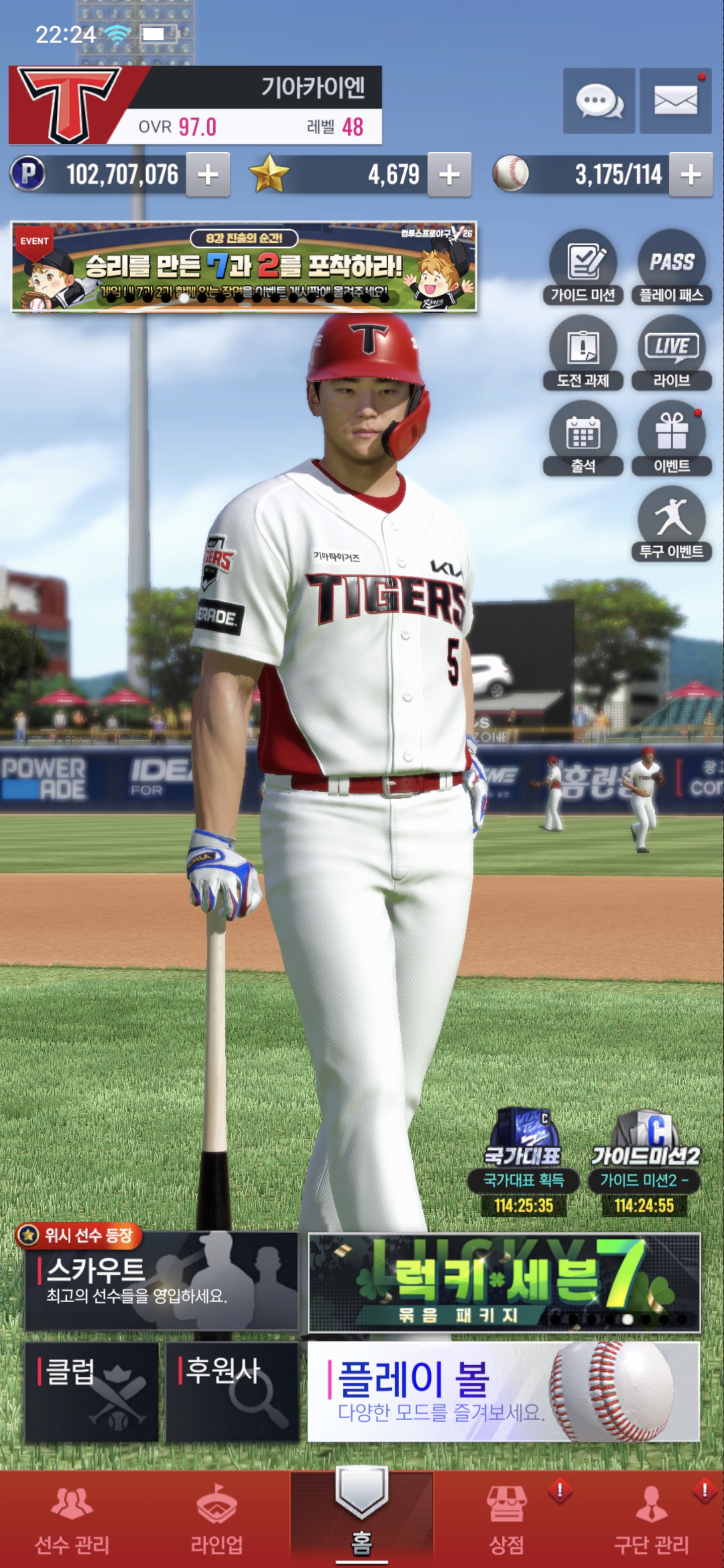Image resolution: width=724 pixels, height=1568 pixels.
Task: Open the 승리를 만든 7과 2 event banner
Action: [243, 266]
